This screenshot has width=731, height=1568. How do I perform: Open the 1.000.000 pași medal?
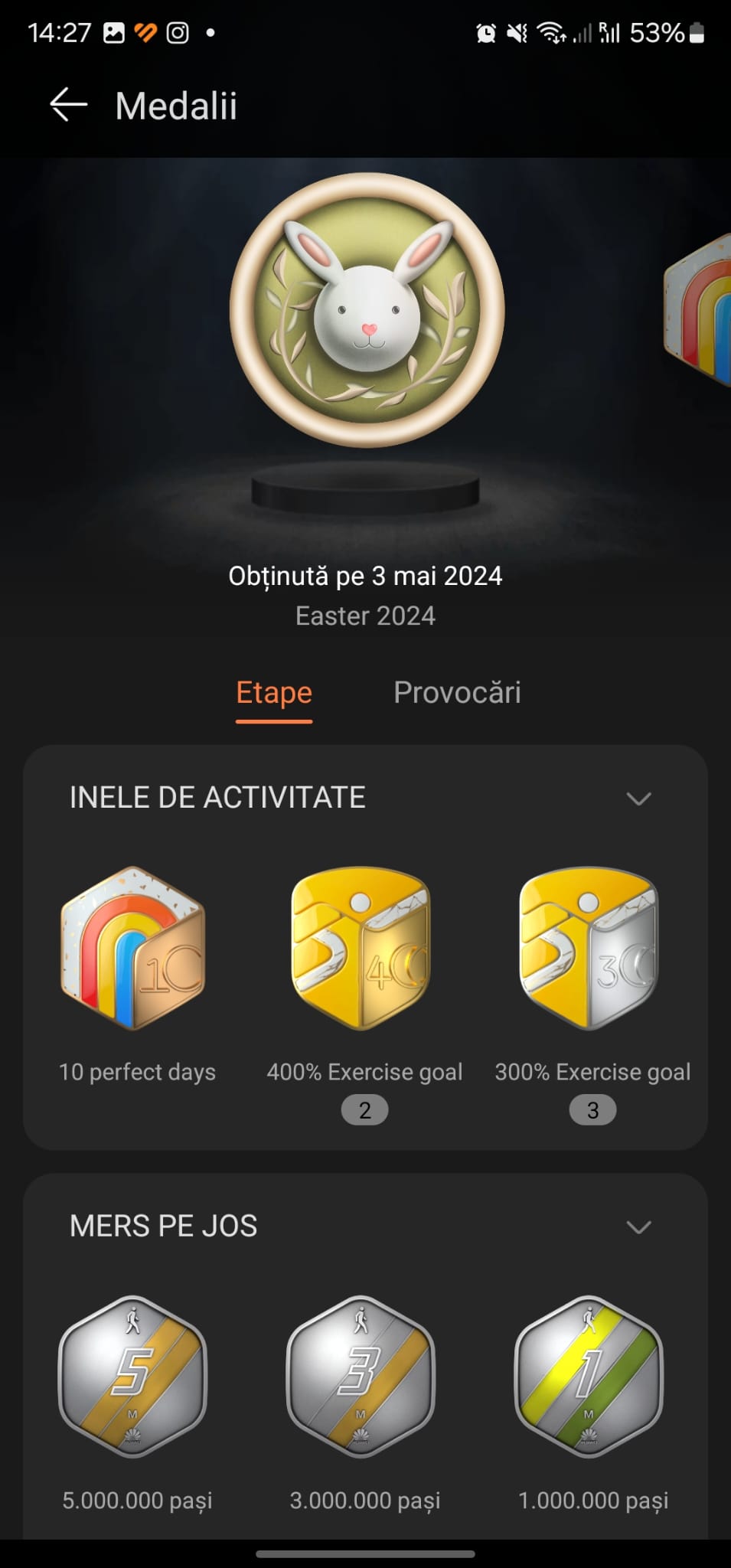(589, 1377)
